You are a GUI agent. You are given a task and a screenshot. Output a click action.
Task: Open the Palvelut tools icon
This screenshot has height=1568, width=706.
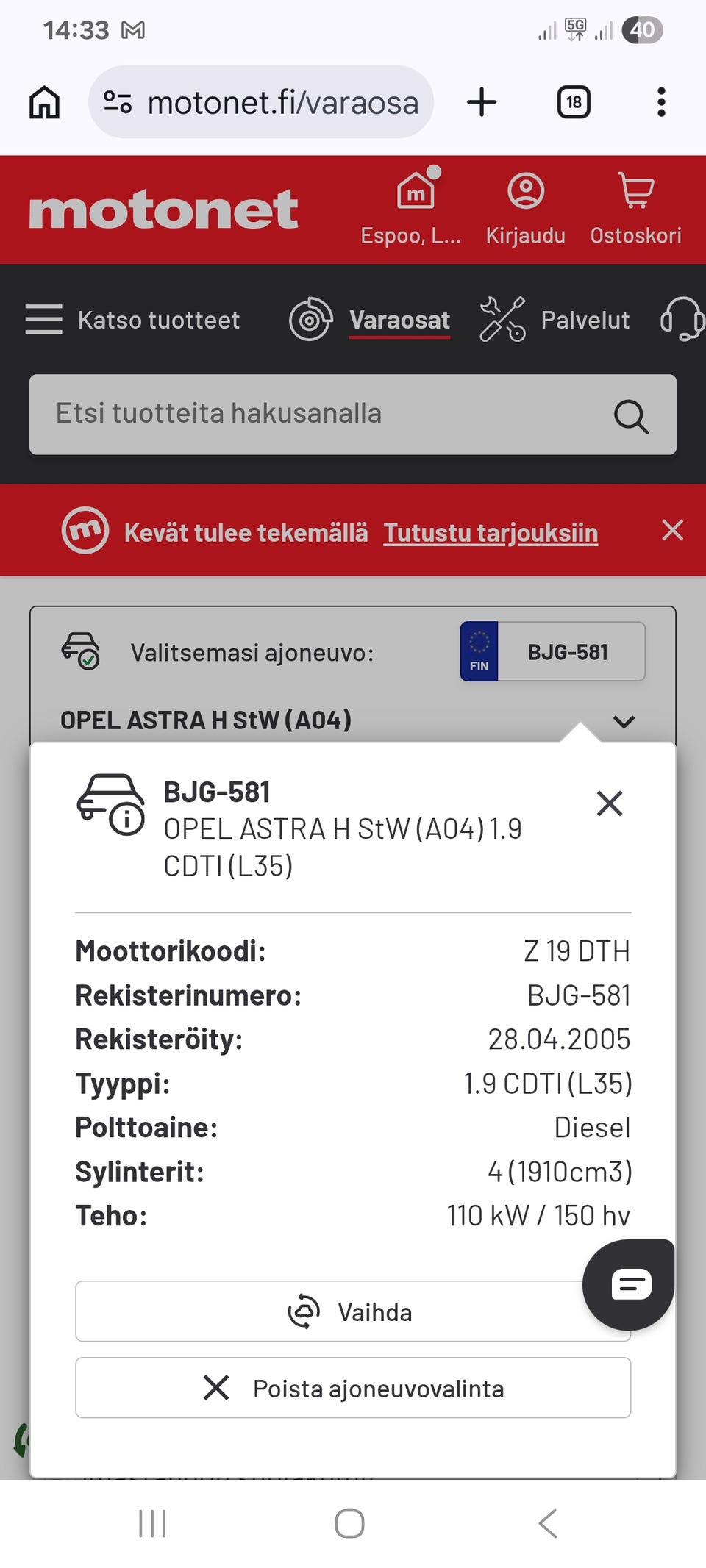pyautogui.click(x=502, y=319)
